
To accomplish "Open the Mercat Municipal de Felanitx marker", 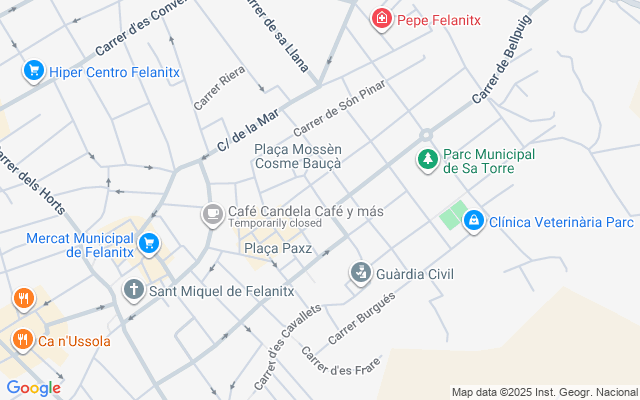I will click(x=149, y=243).
